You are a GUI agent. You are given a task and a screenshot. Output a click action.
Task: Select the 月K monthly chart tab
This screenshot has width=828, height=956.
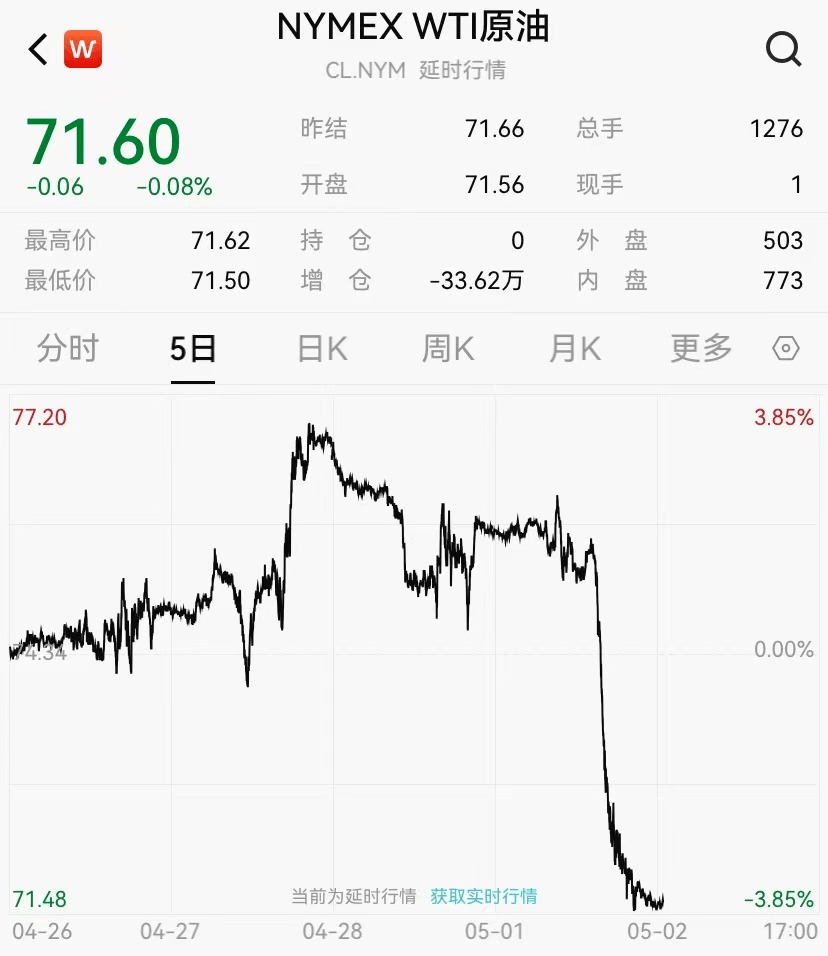(x=573, y=348)
